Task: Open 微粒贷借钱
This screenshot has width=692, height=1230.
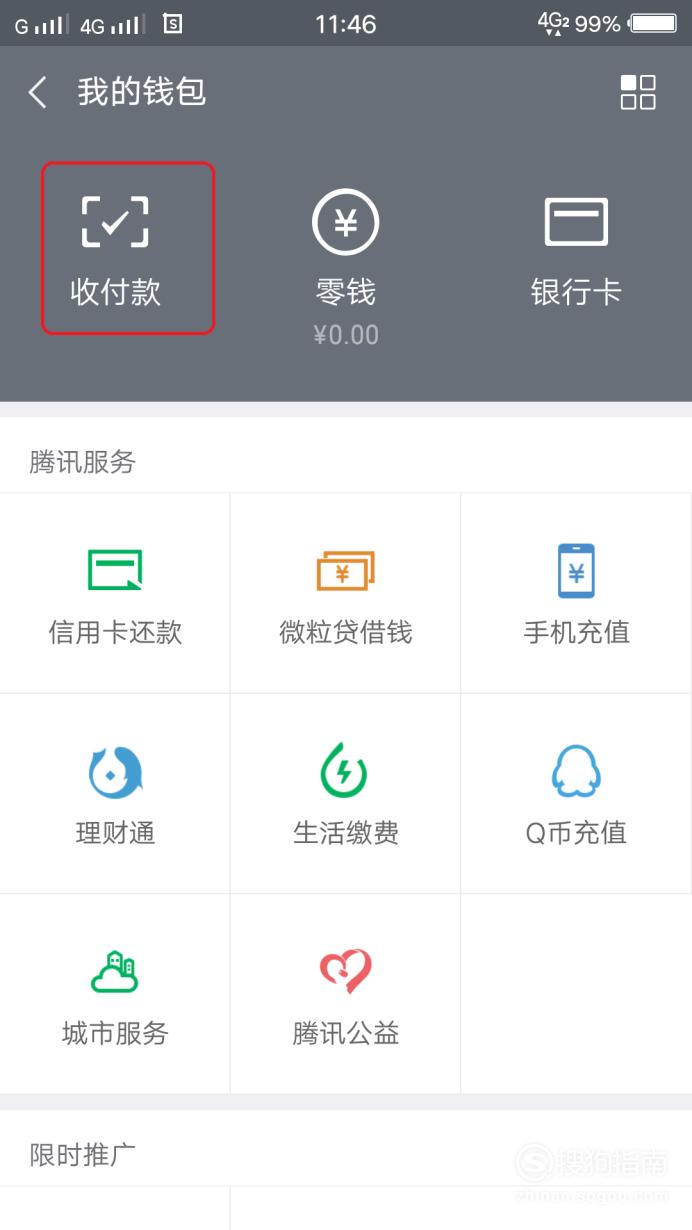Action: point(346,593)
